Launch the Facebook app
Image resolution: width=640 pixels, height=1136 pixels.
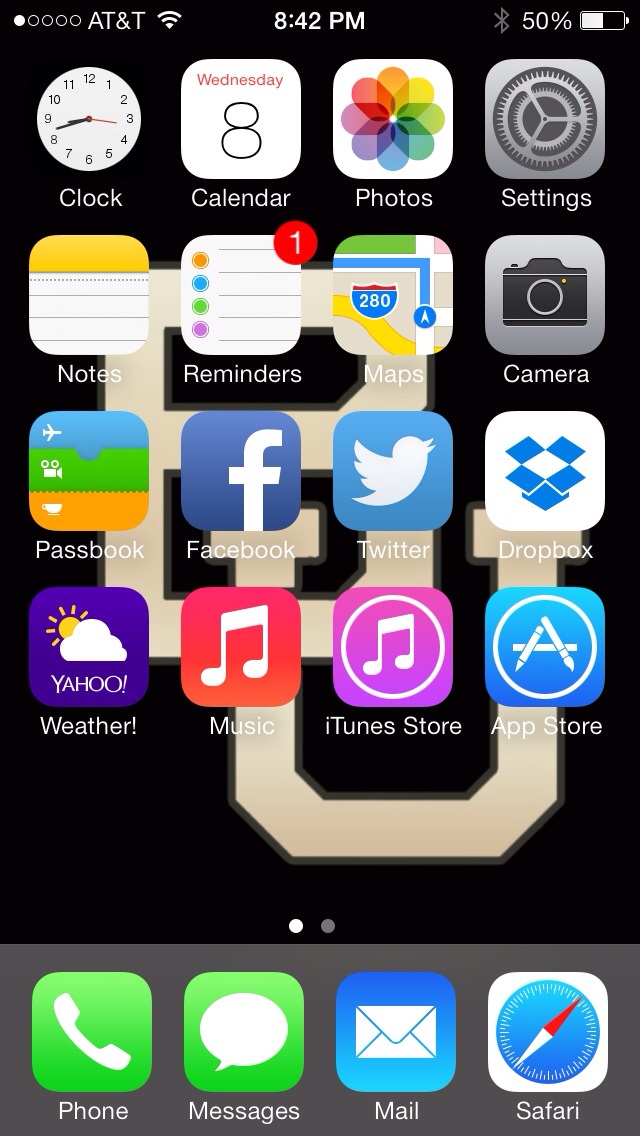pos(241,471)
